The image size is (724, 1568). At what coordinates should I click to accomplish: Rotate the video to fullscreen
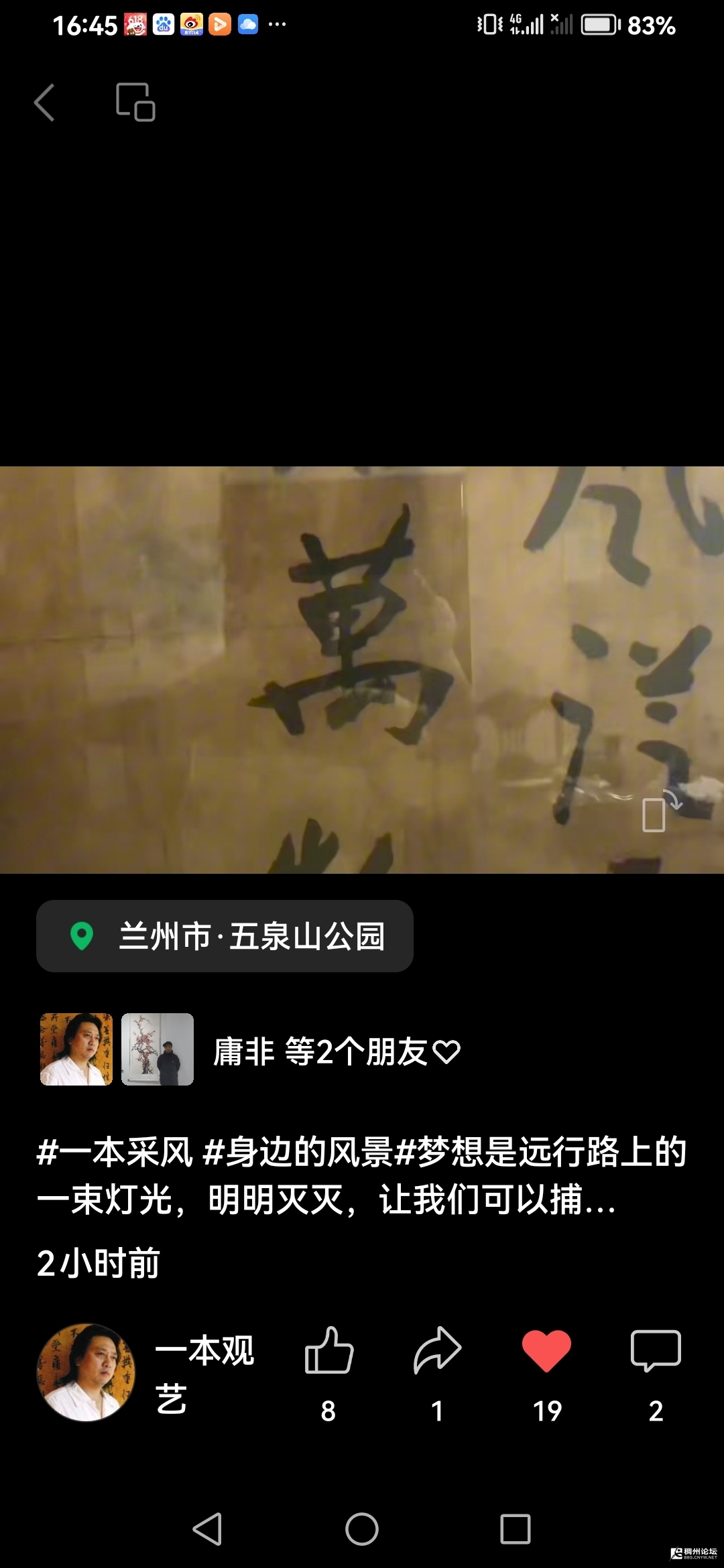coord(660,811)
